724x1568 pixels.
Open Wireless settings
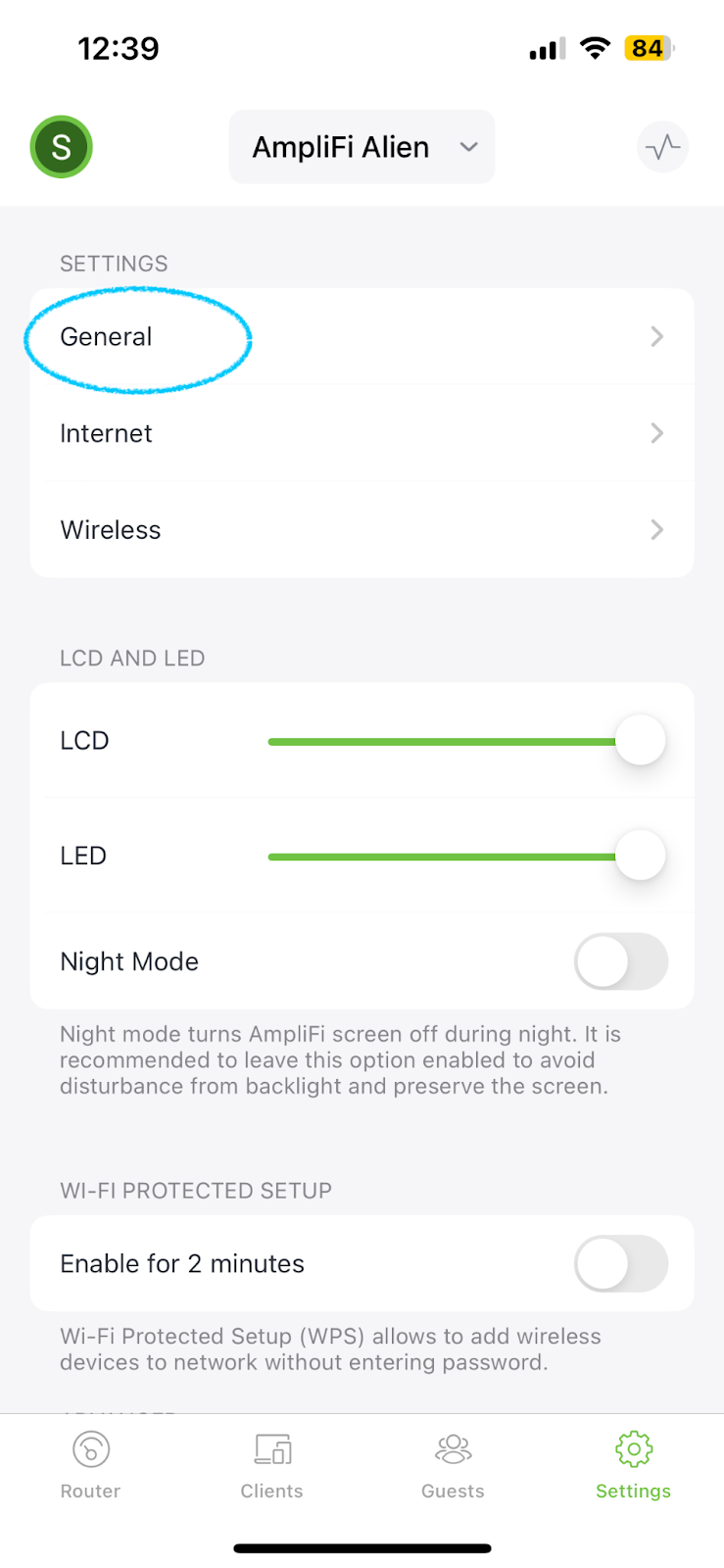362,529
